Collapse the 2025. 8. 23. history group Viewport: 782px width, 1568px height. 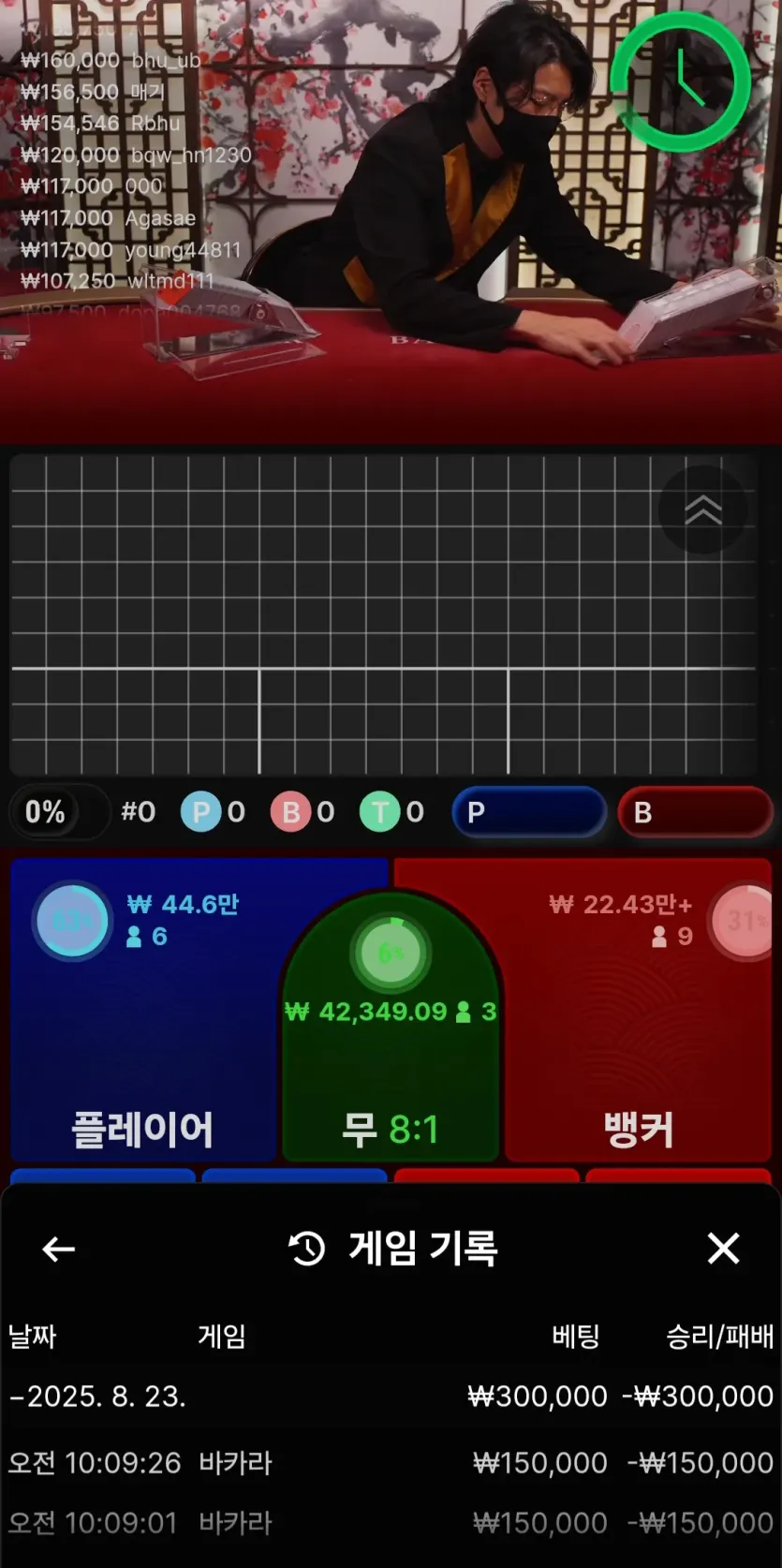(x=391, y=1396)
